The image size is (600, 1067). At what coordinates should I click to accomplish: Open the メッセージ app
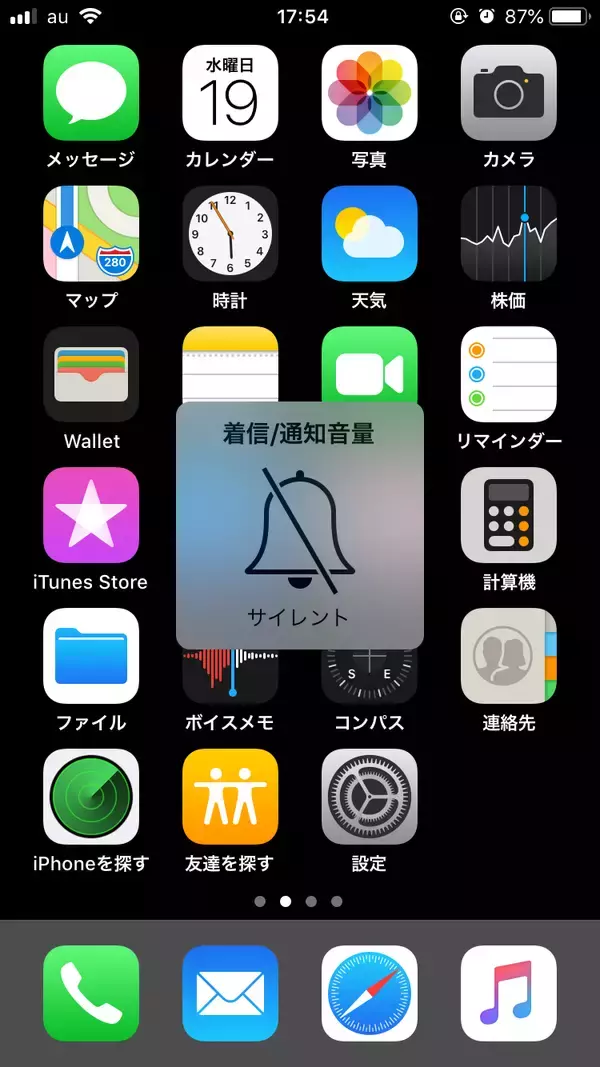[91, 93]
